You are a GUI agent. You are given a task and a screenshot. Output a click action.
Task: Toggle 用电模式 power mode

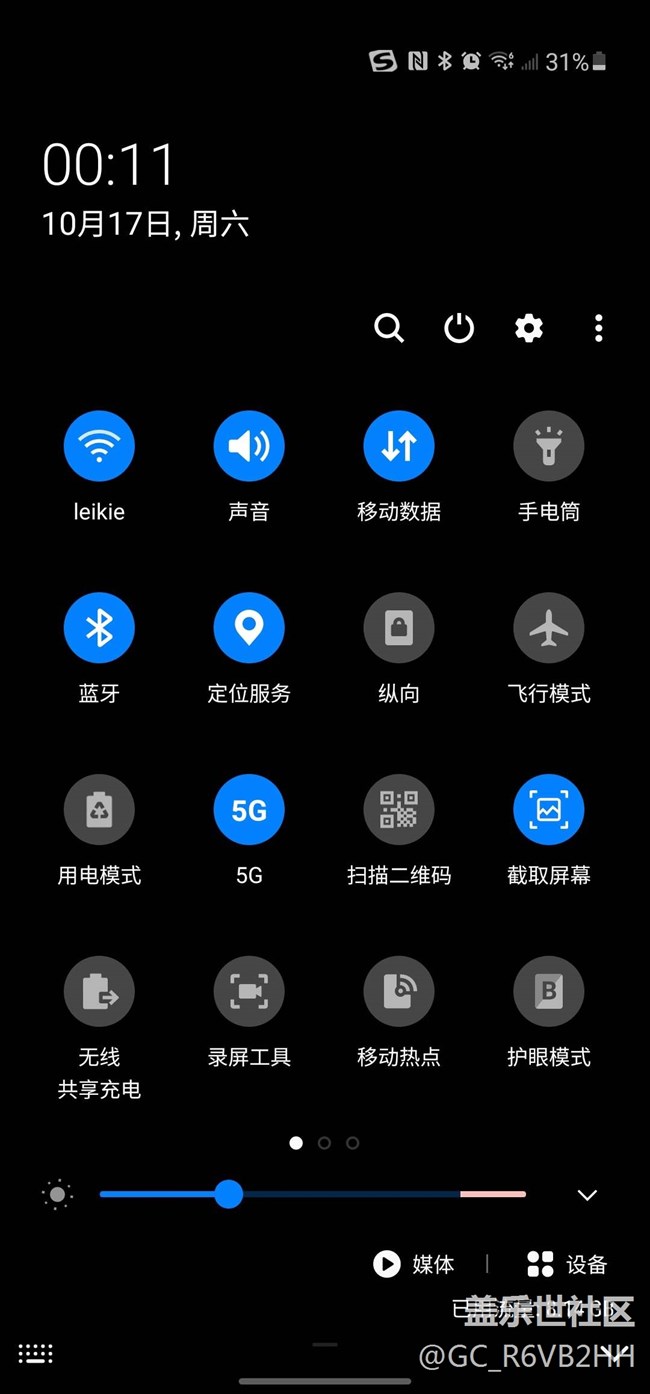click(x=99, y=810)
